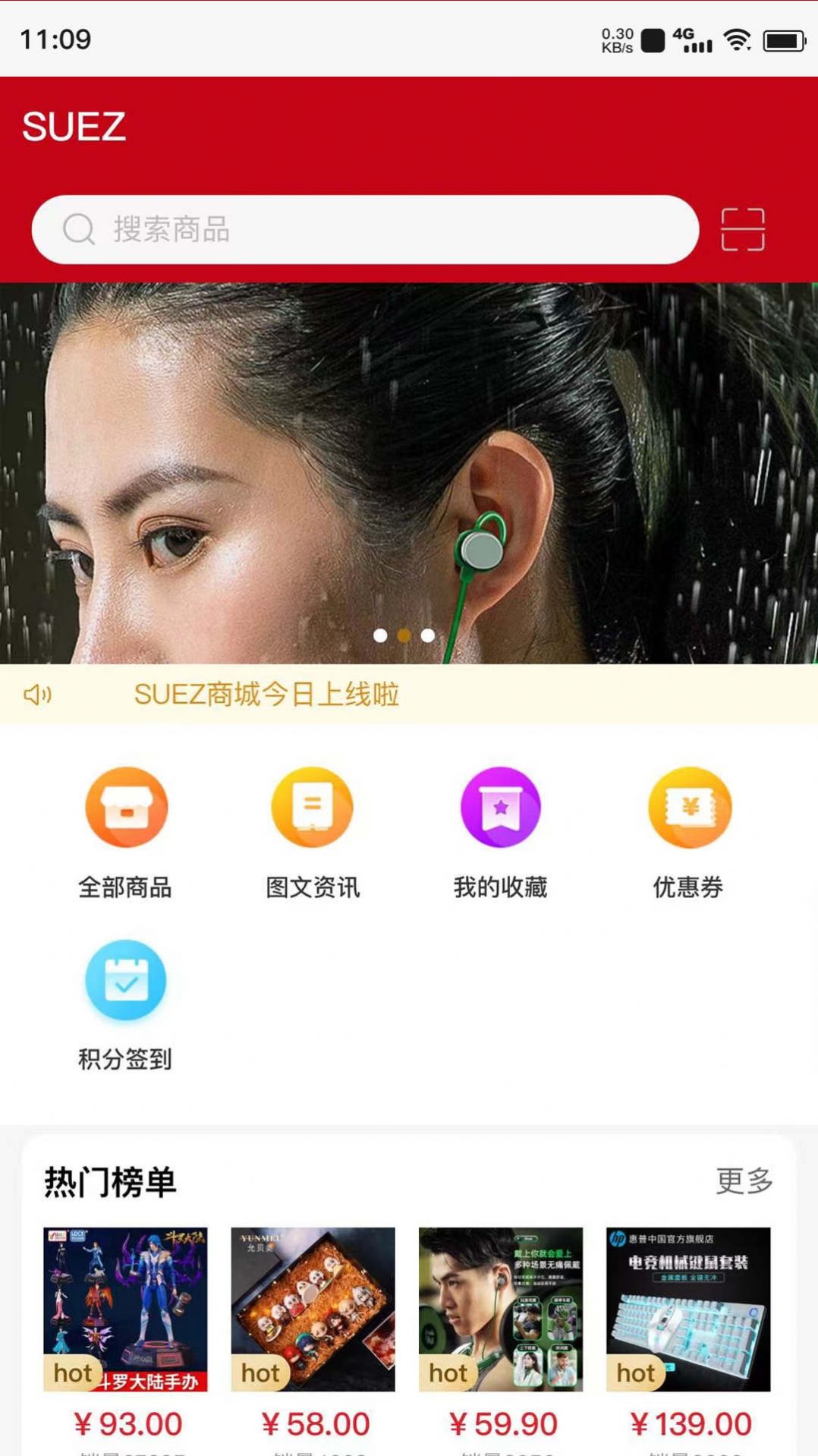Select the ¥59.90 earphone product

[x=501, y=1309]
